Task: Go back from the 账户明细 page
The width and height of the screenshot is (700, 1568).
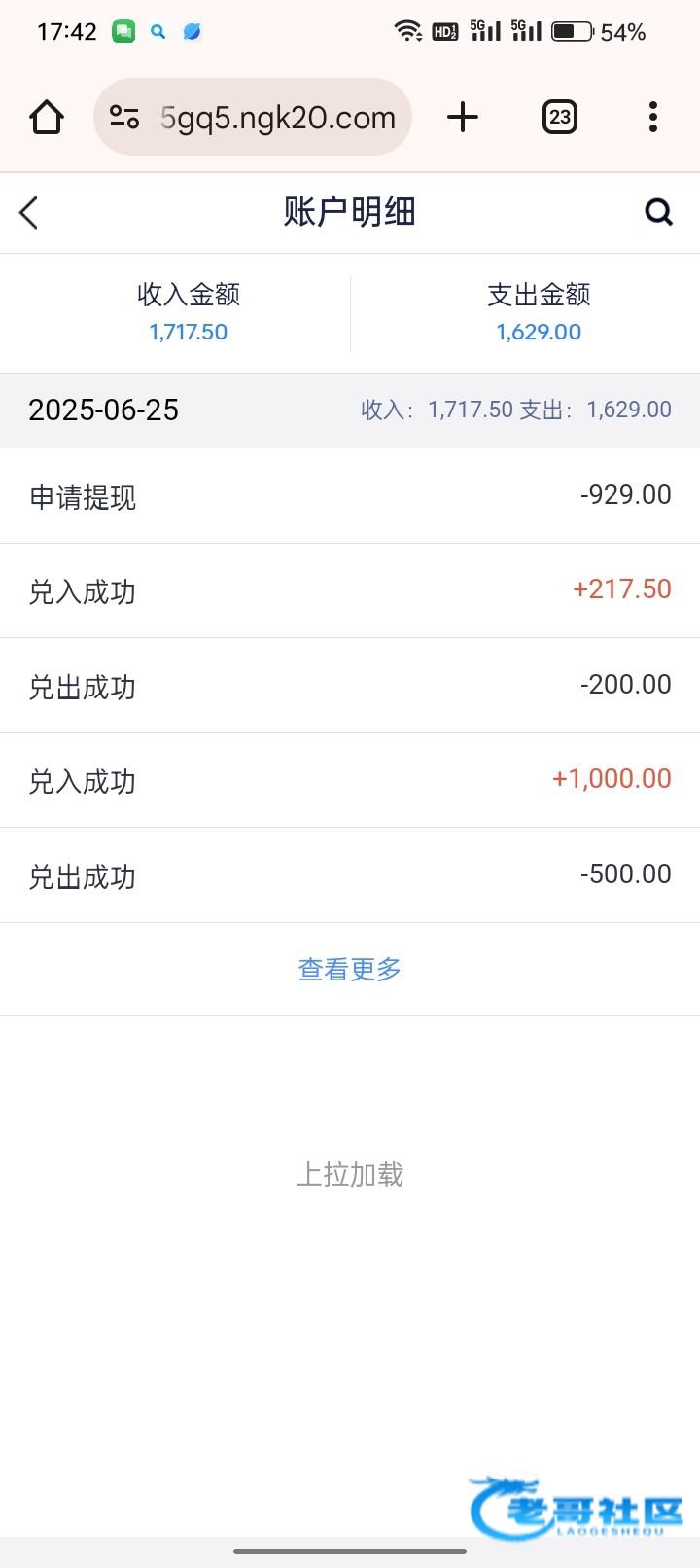Action: point(29,212)
